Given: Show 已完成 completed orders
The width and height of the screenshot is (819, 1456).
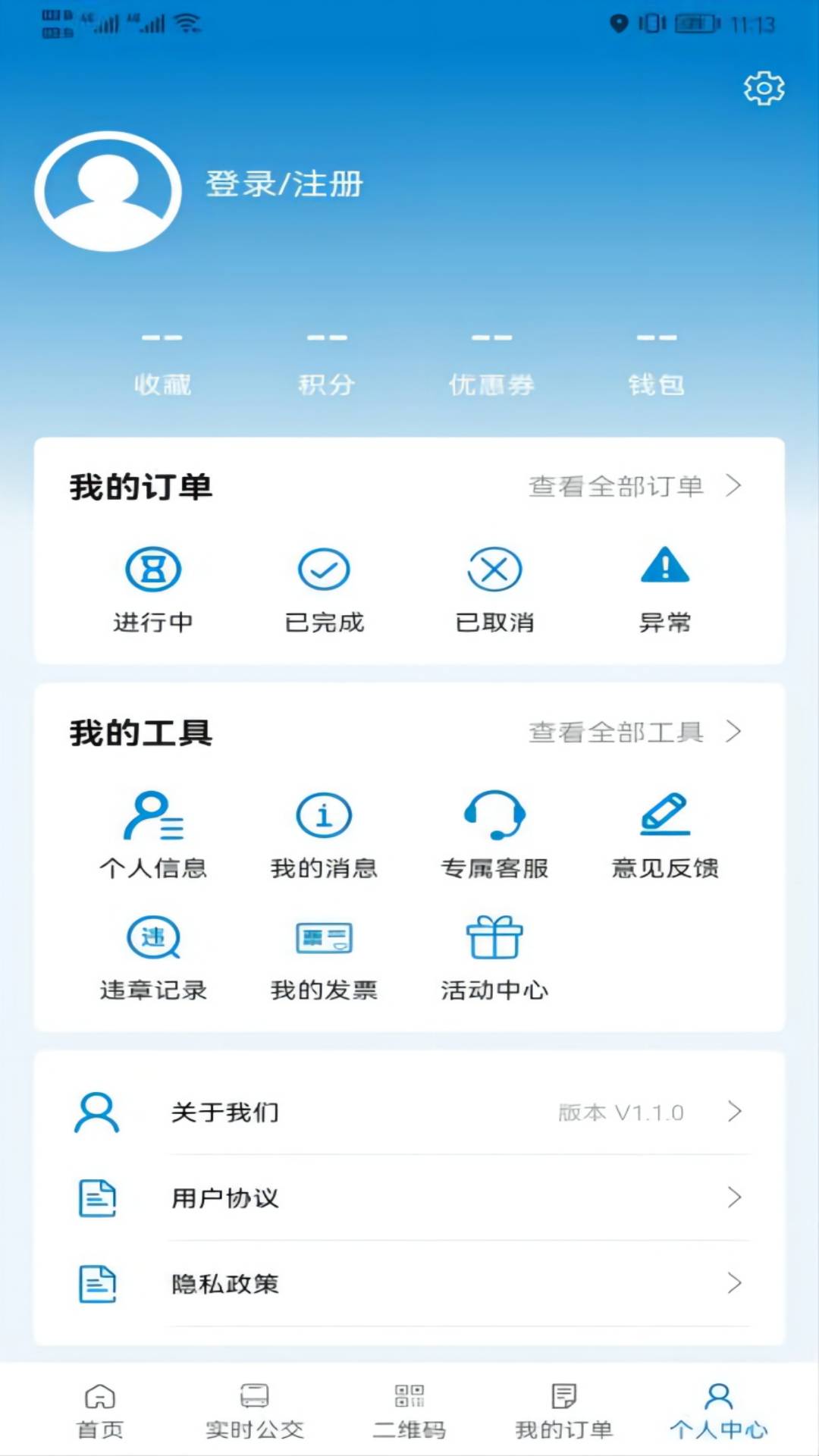Looking at the screenshot, I should point(324,589).
